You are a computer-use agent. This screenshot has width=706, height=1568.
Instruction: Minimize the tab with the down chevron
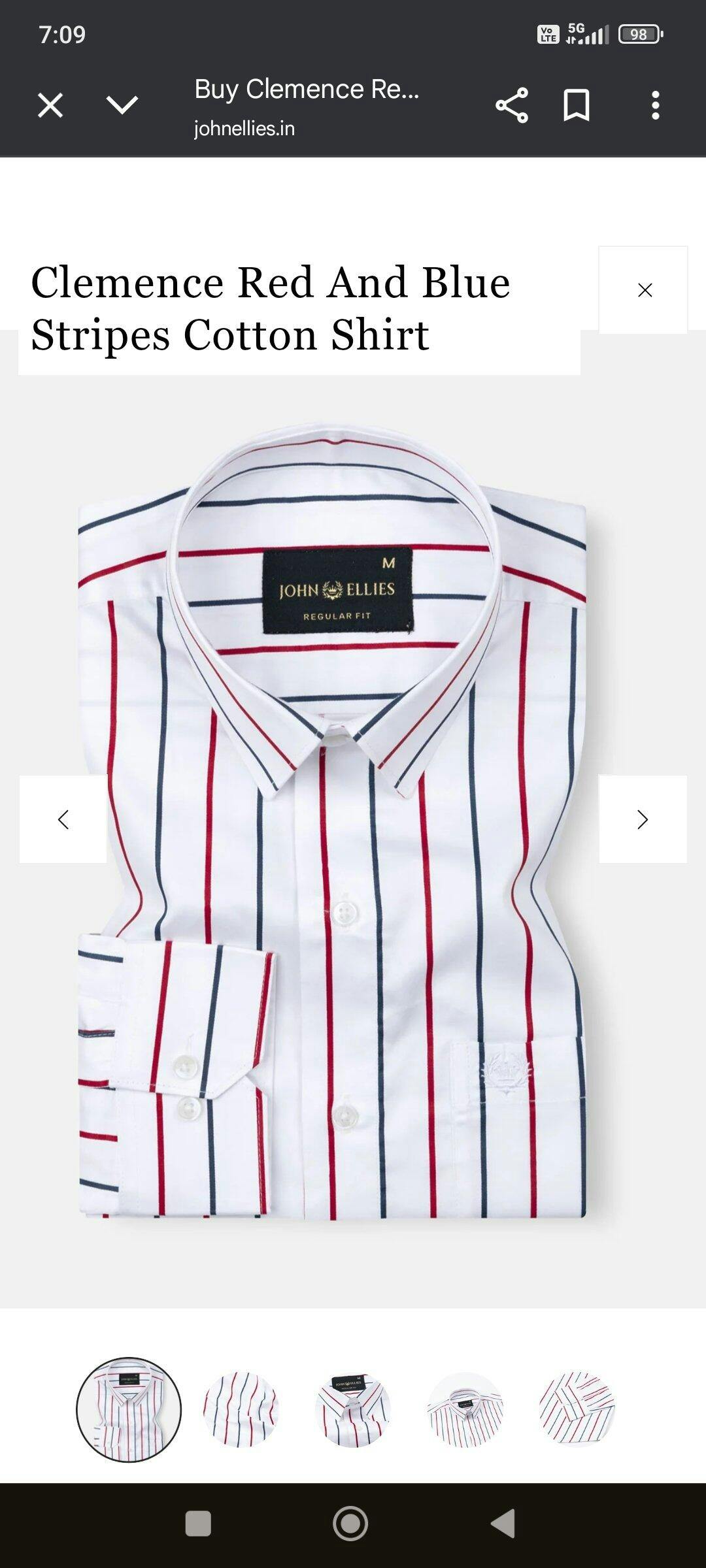pyautogui.click(x=122, y=105)
